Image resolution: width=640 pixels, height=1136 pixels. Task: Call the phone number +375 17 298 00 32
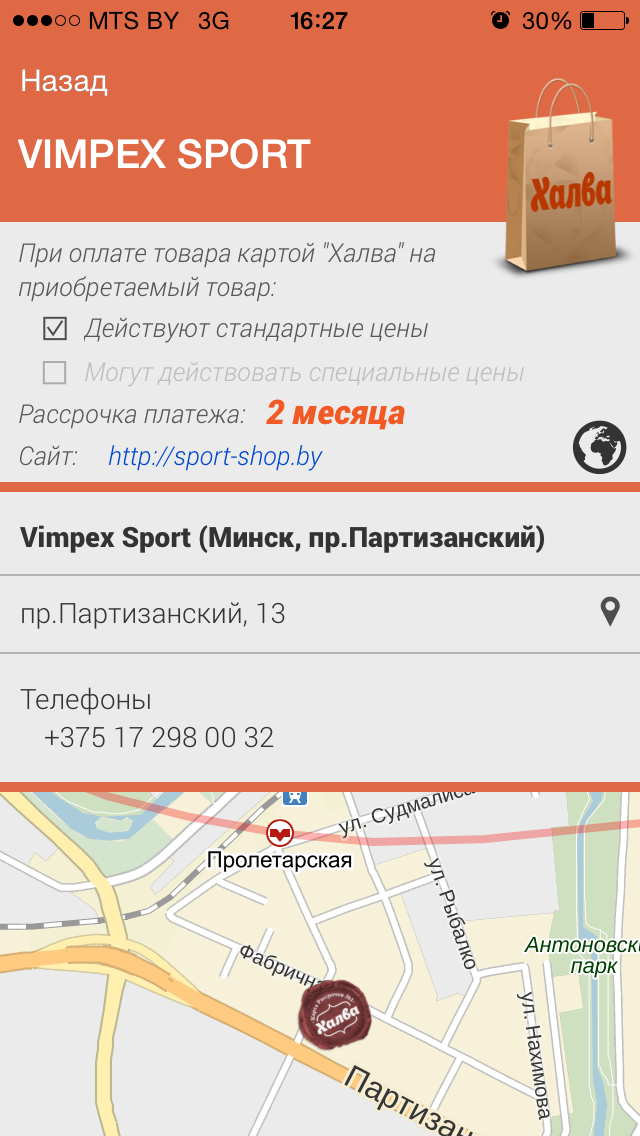(x=159, y=738)
